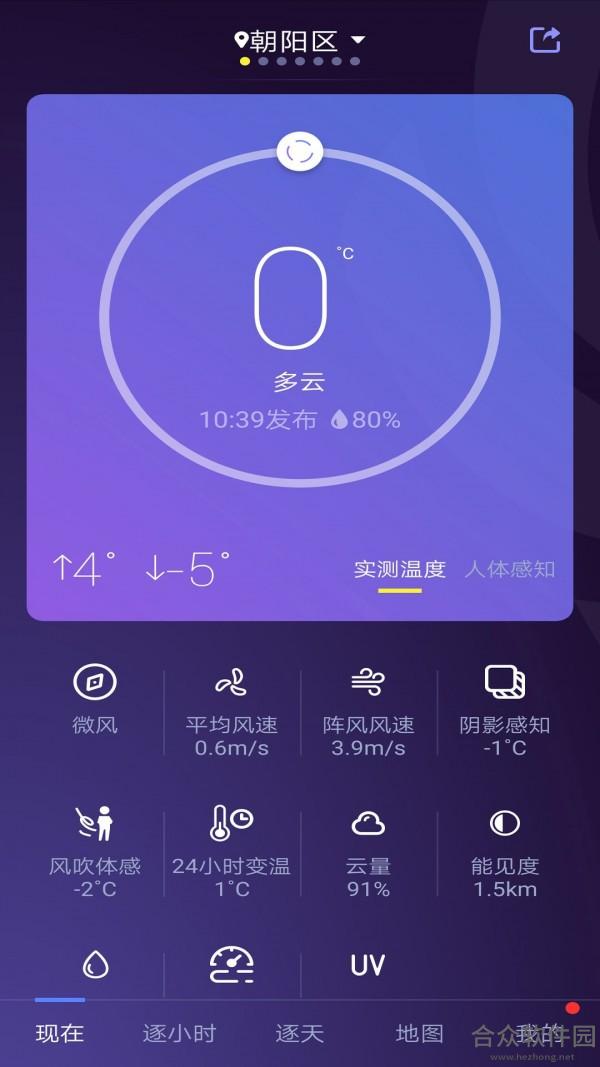600x1067 pixels.
Task: Select the 实测温度 temperature tab
Action: click(400, 569)
